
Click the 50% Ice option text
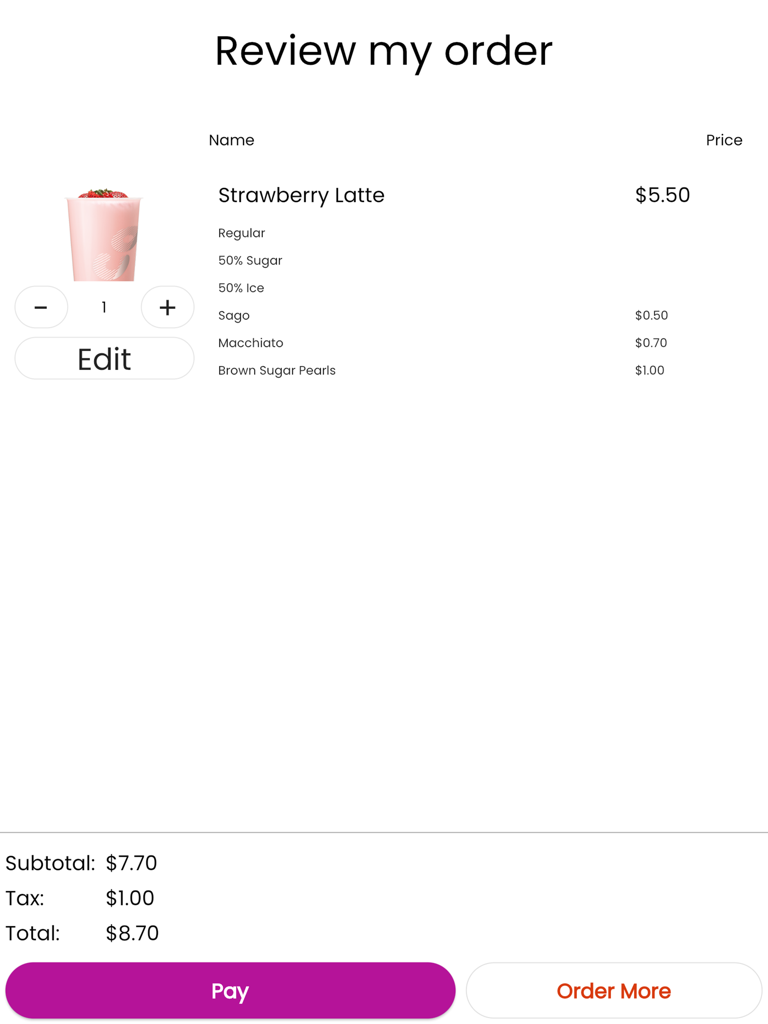[x=241, y=288]
